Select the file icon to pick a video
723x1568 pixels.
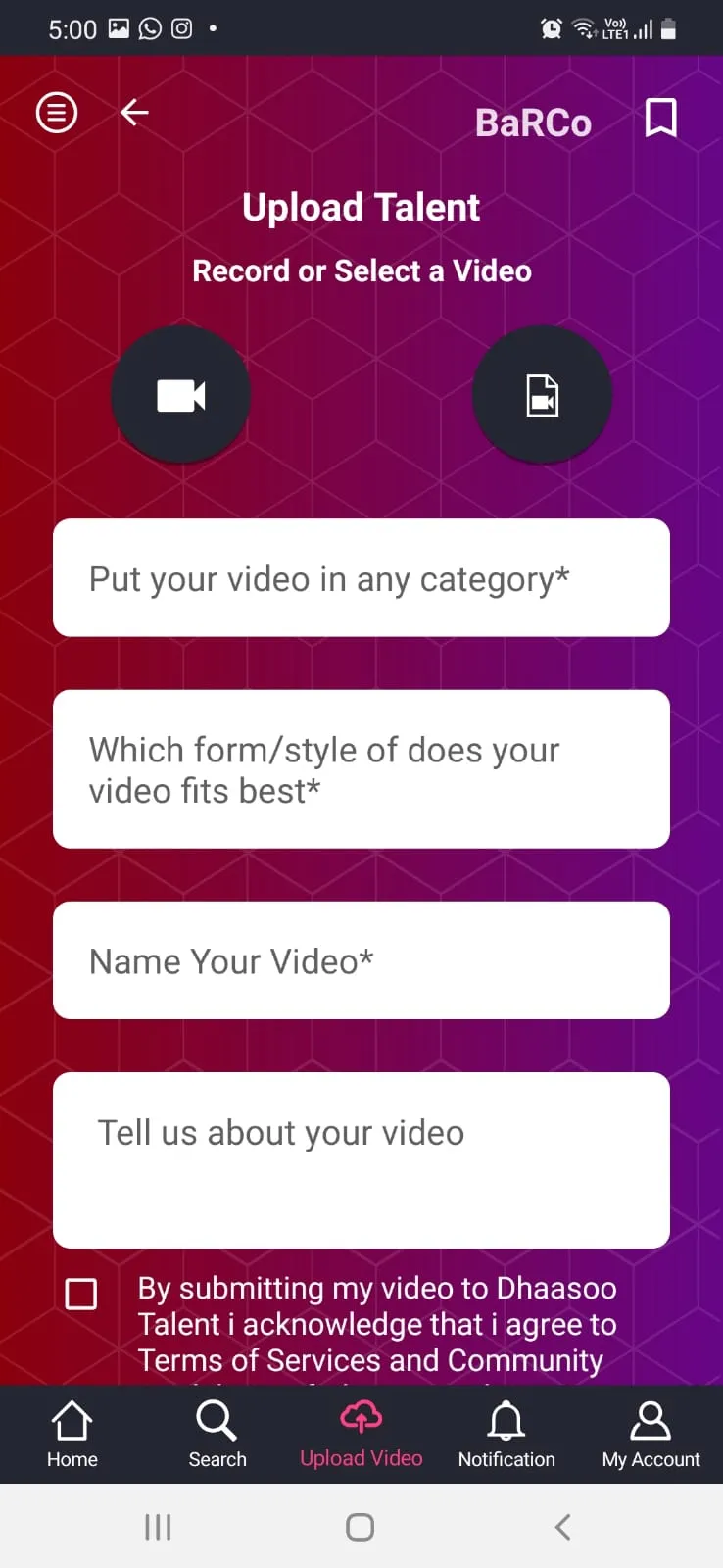[542, 394]
